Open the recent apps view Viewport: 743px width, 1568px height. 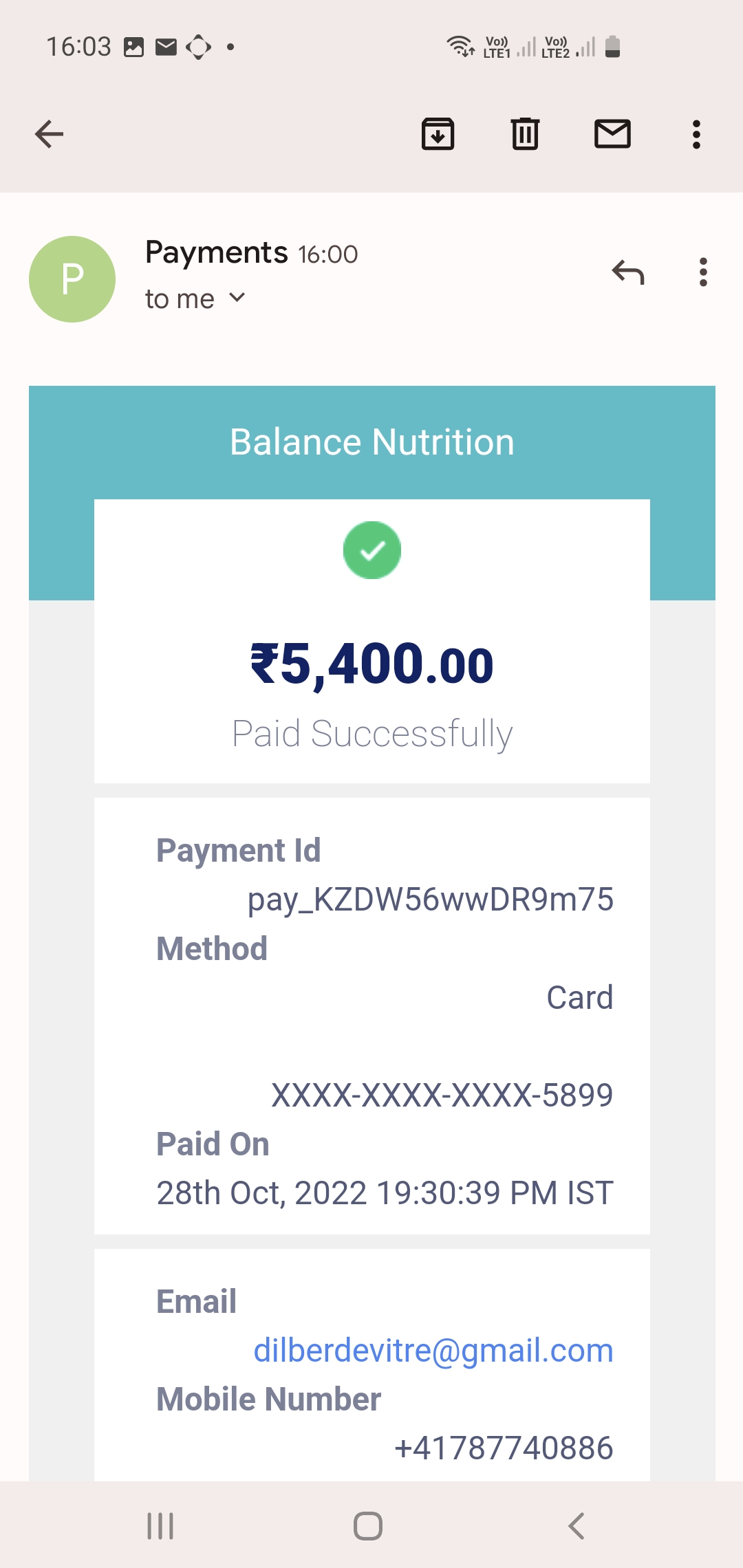(160, 1526)
